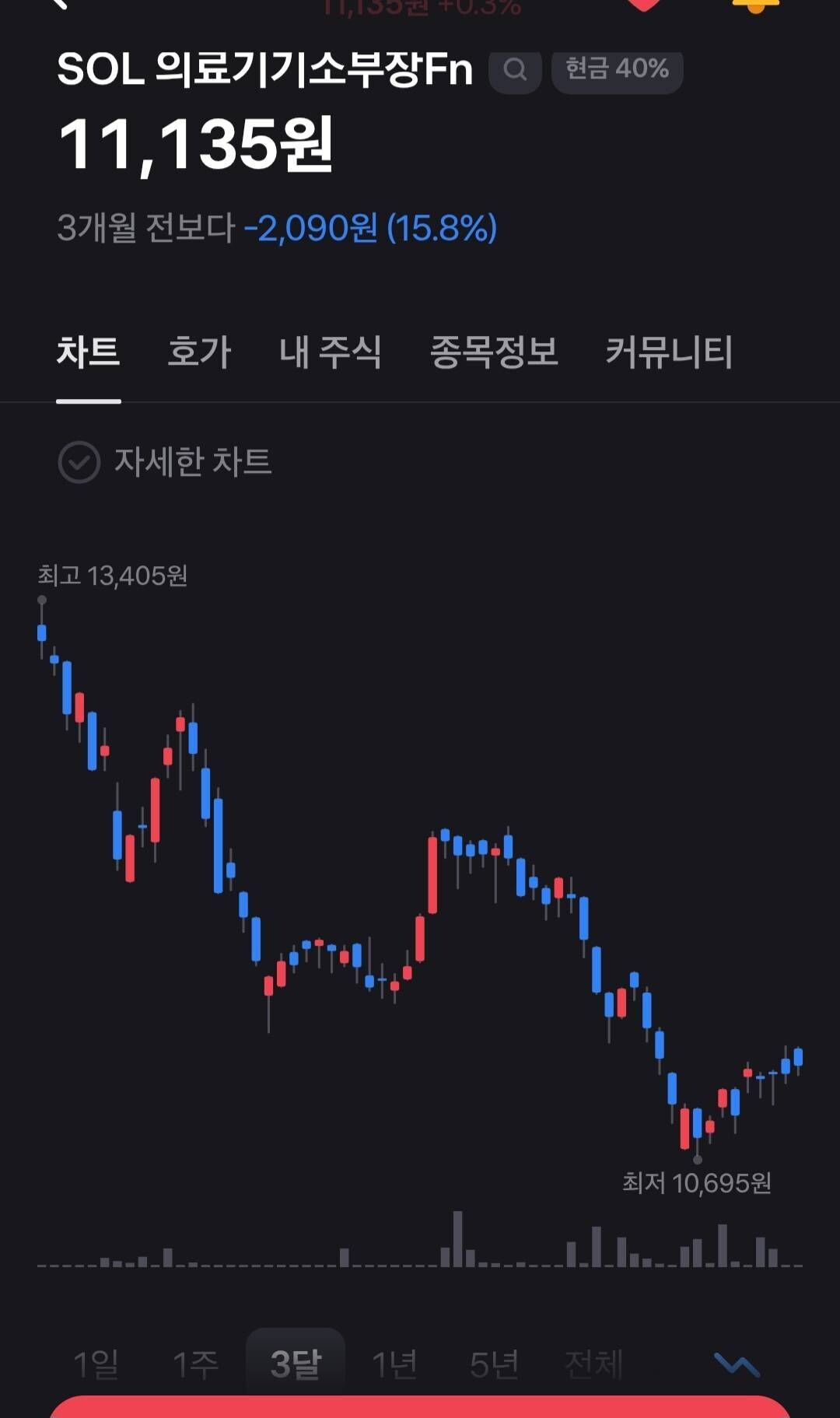Select the 차트 chart tab
The width and height of the screenshot is (840, 1418).
pos(89,352)
